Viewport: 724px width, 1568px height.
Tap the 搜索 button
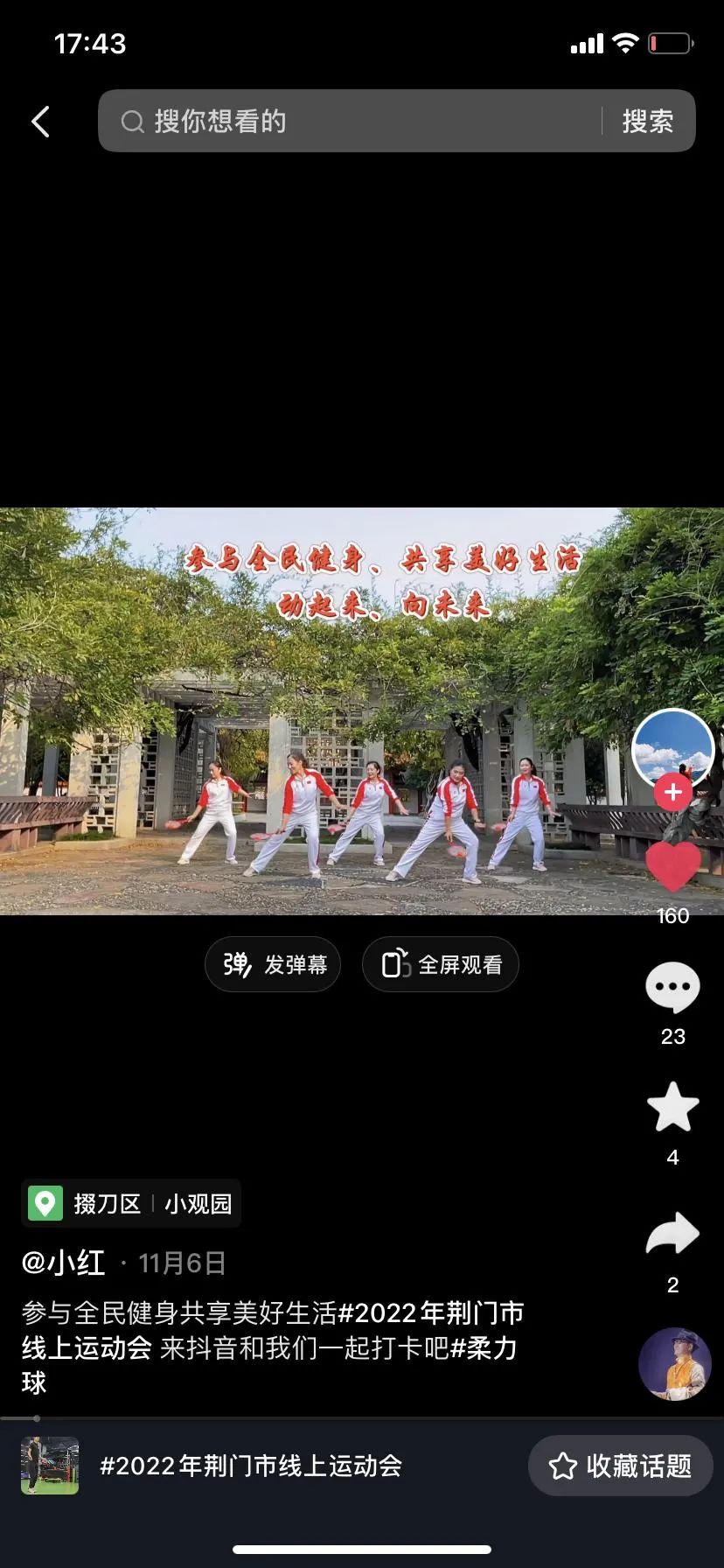(x=647, y=122)
